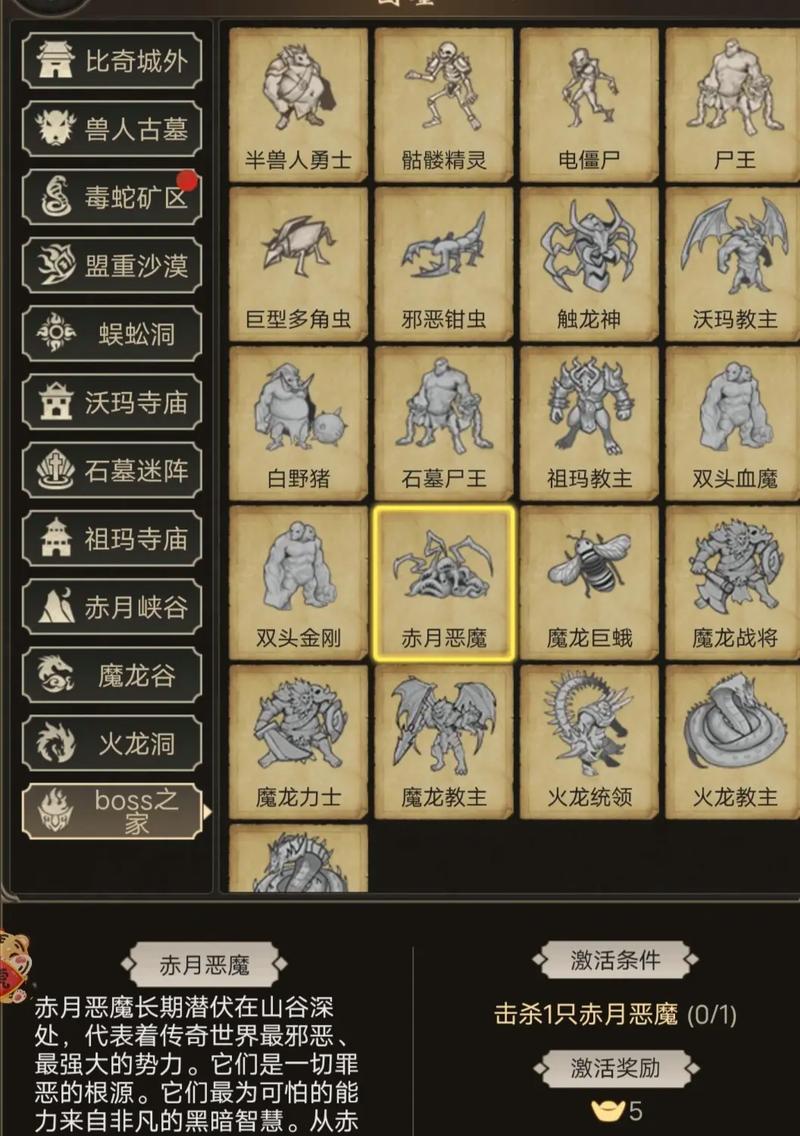The width and height of the screenshot is (800, 1136).
Task: Switch to the 魔龙谷 category
Action: tap(111, 675)
